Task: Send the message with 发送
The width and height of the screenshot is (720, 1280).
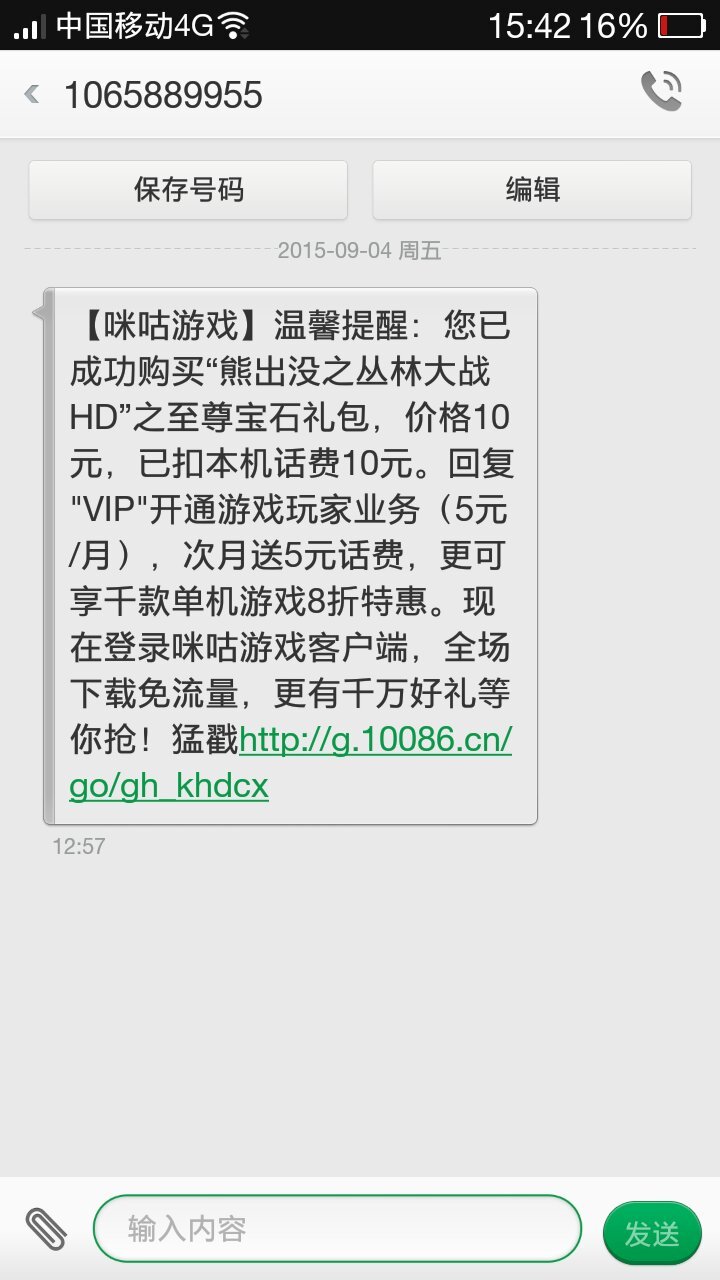Action: pos(652,1233)
